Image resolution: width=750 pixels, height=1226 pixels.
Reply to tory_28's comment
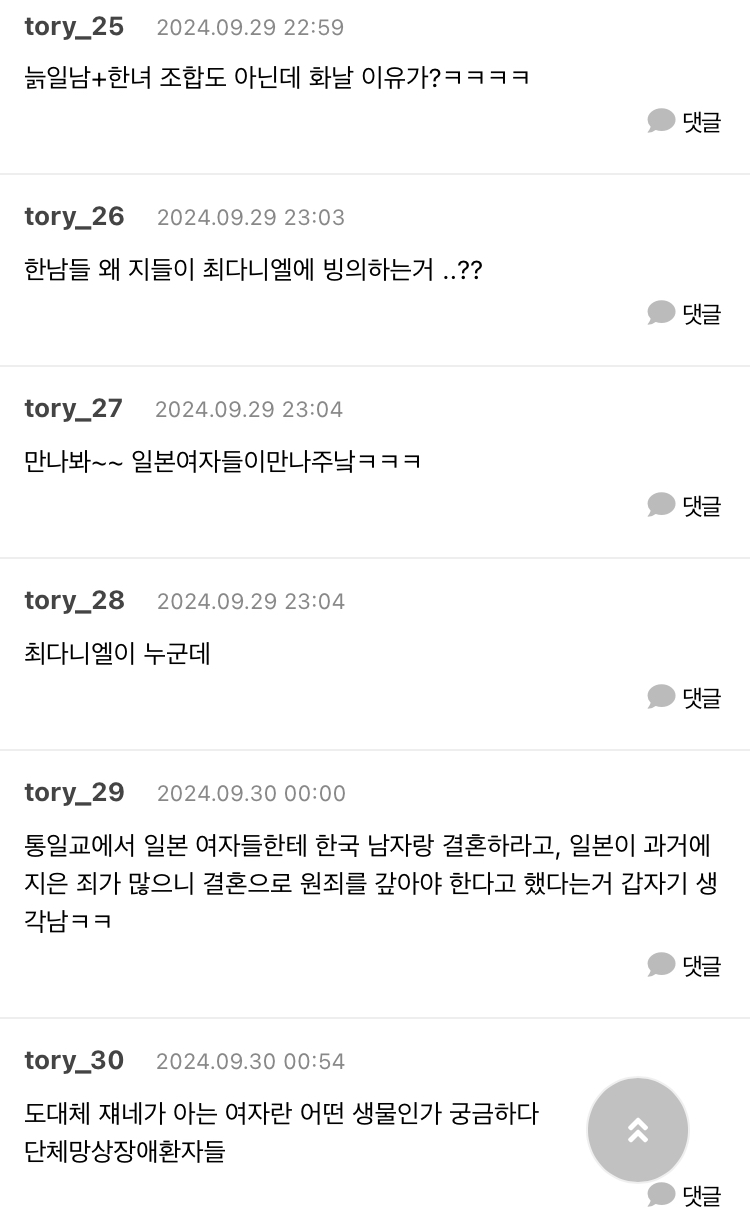click(684, 697)
